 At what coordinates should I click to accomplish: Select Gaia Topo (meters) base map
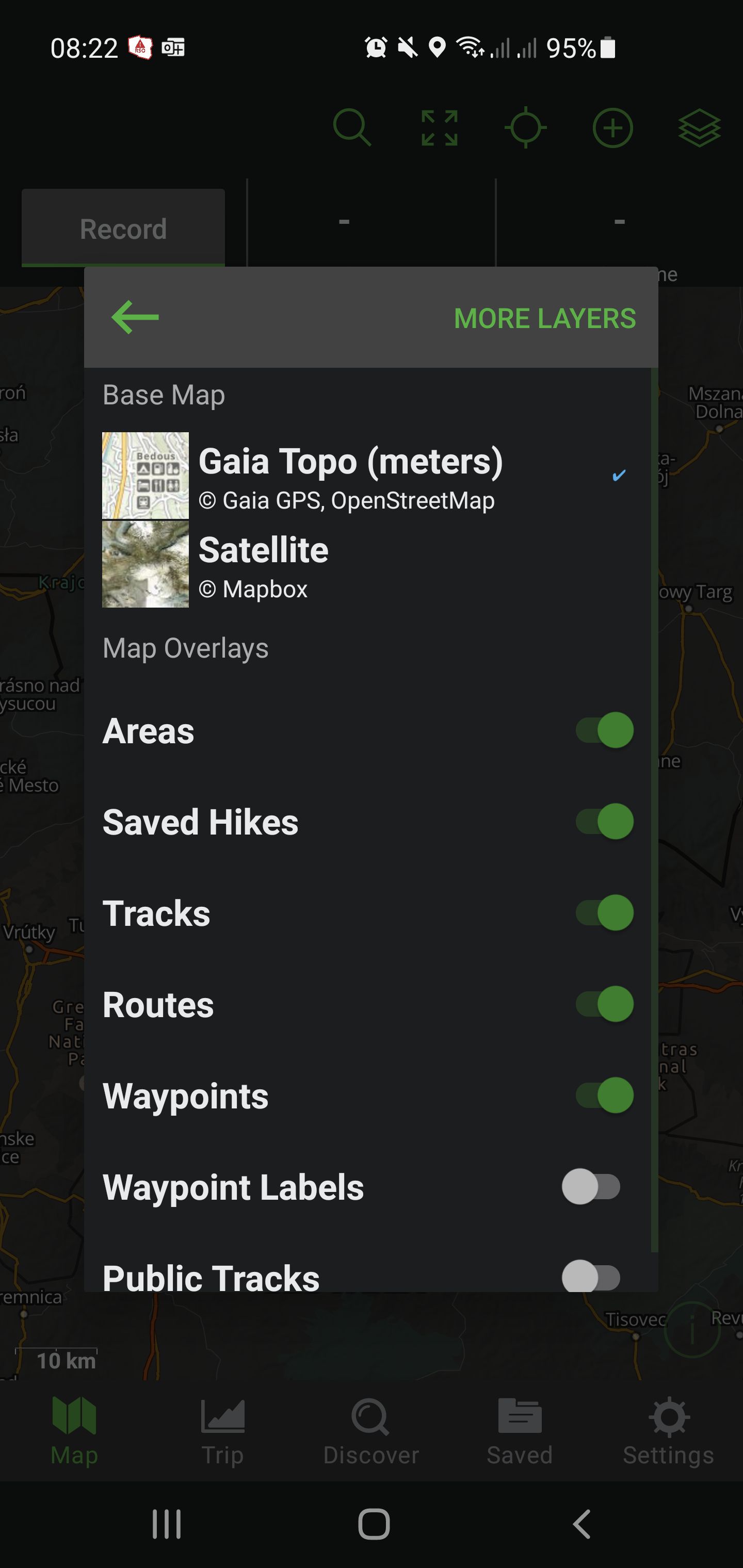pyautogui.click(x=367, y=476)
